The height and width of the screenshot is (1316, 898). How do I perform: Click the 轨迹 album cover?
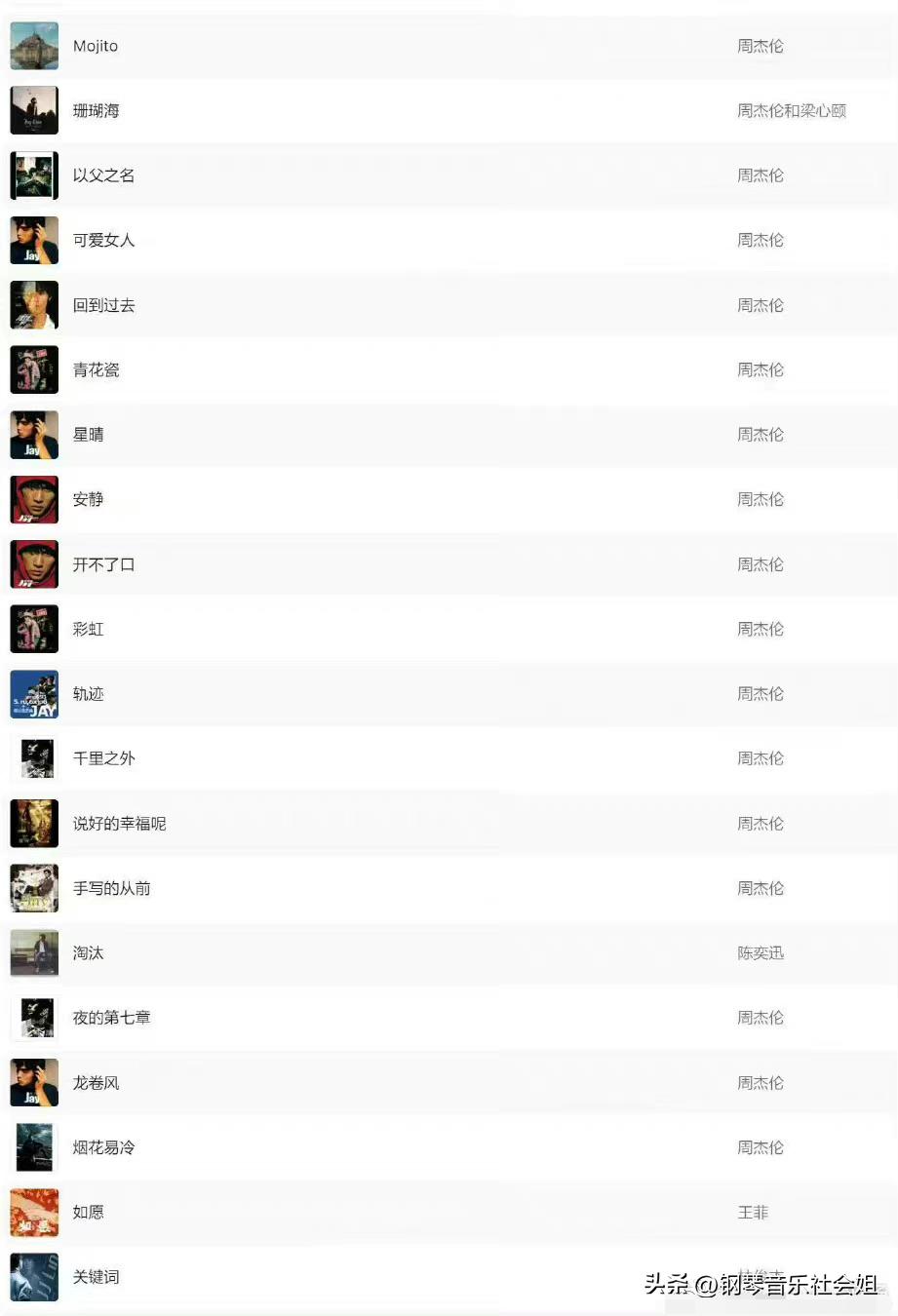coord(34,693)
